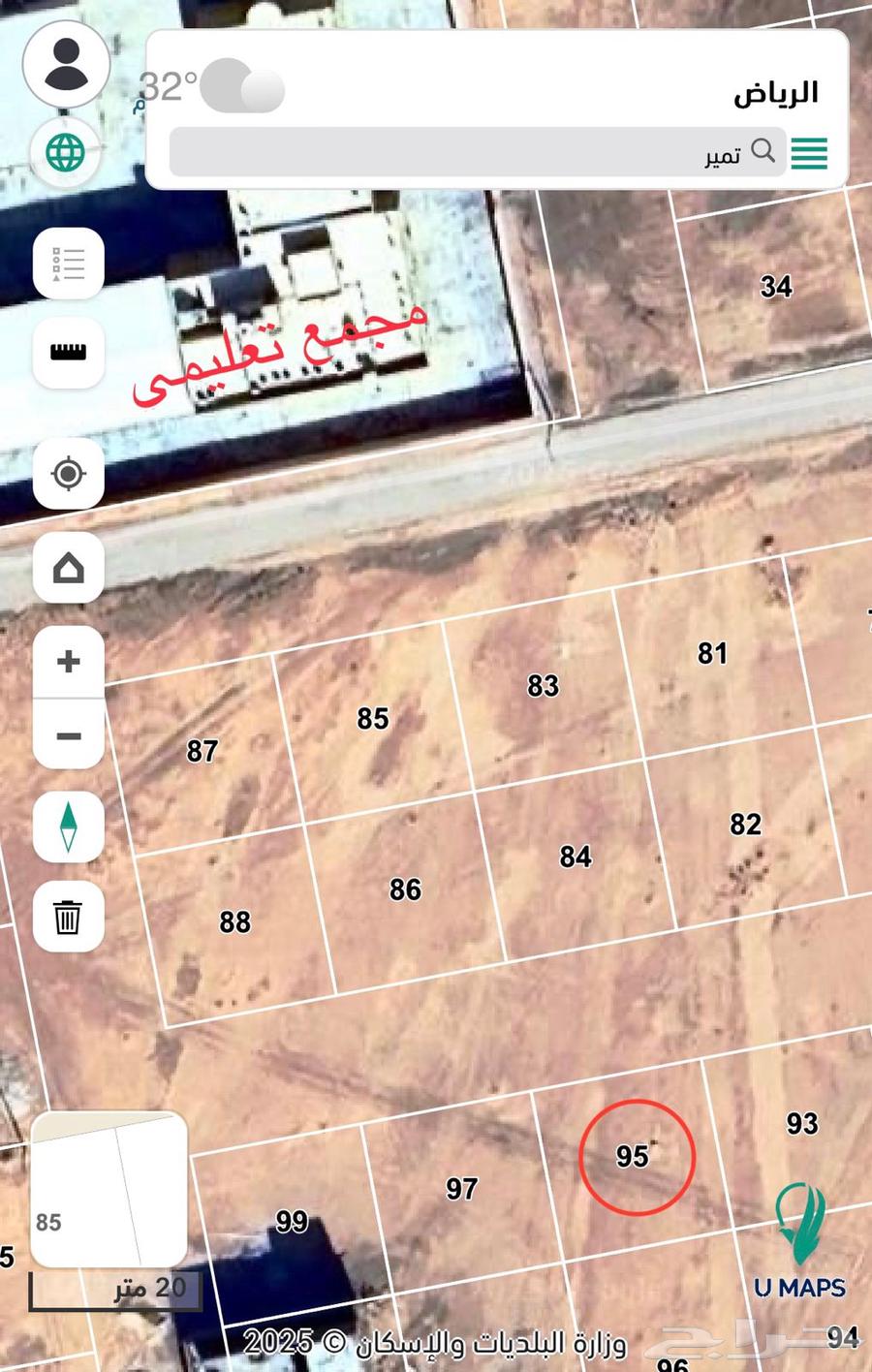872x1372 pixels.
Task: Center map on my location
Action: click(x=69, y=475)
